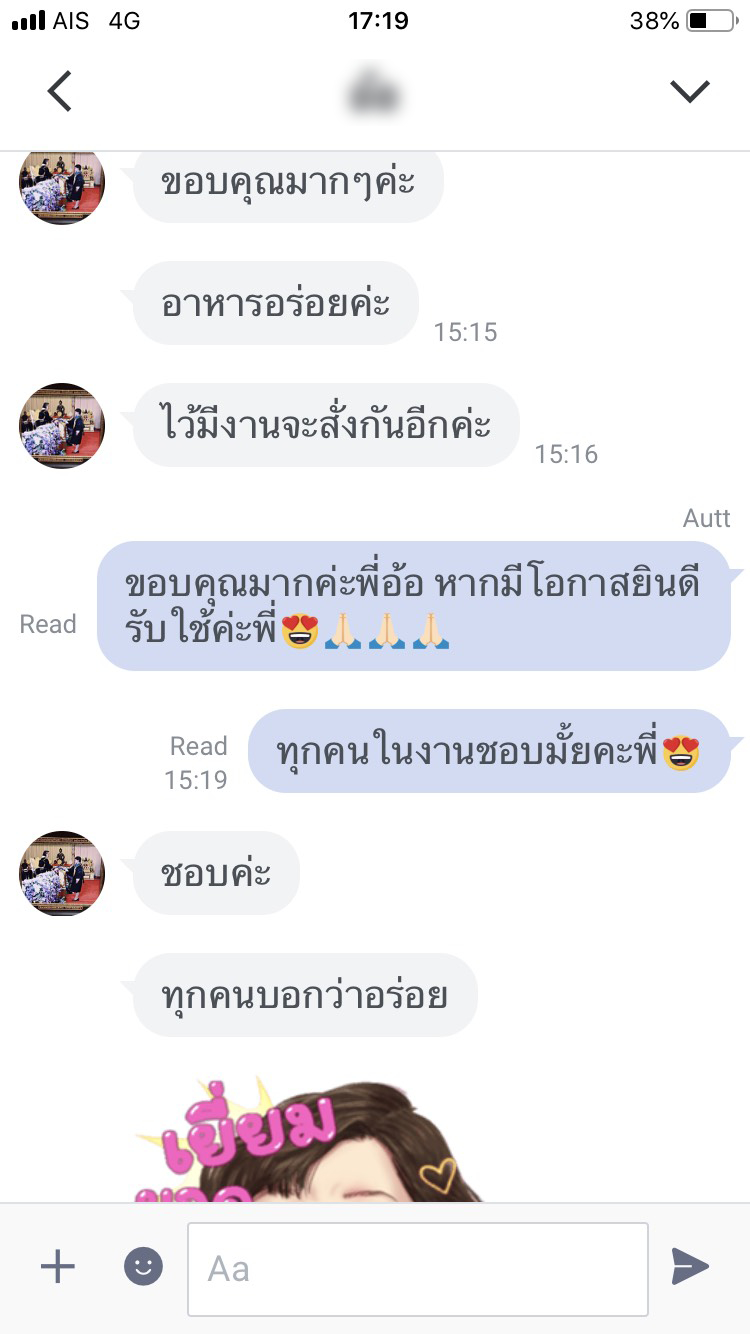Send the message with the arrow icon
The width and height of the screenshot is (750, 1334).
tap(690, 1267)
